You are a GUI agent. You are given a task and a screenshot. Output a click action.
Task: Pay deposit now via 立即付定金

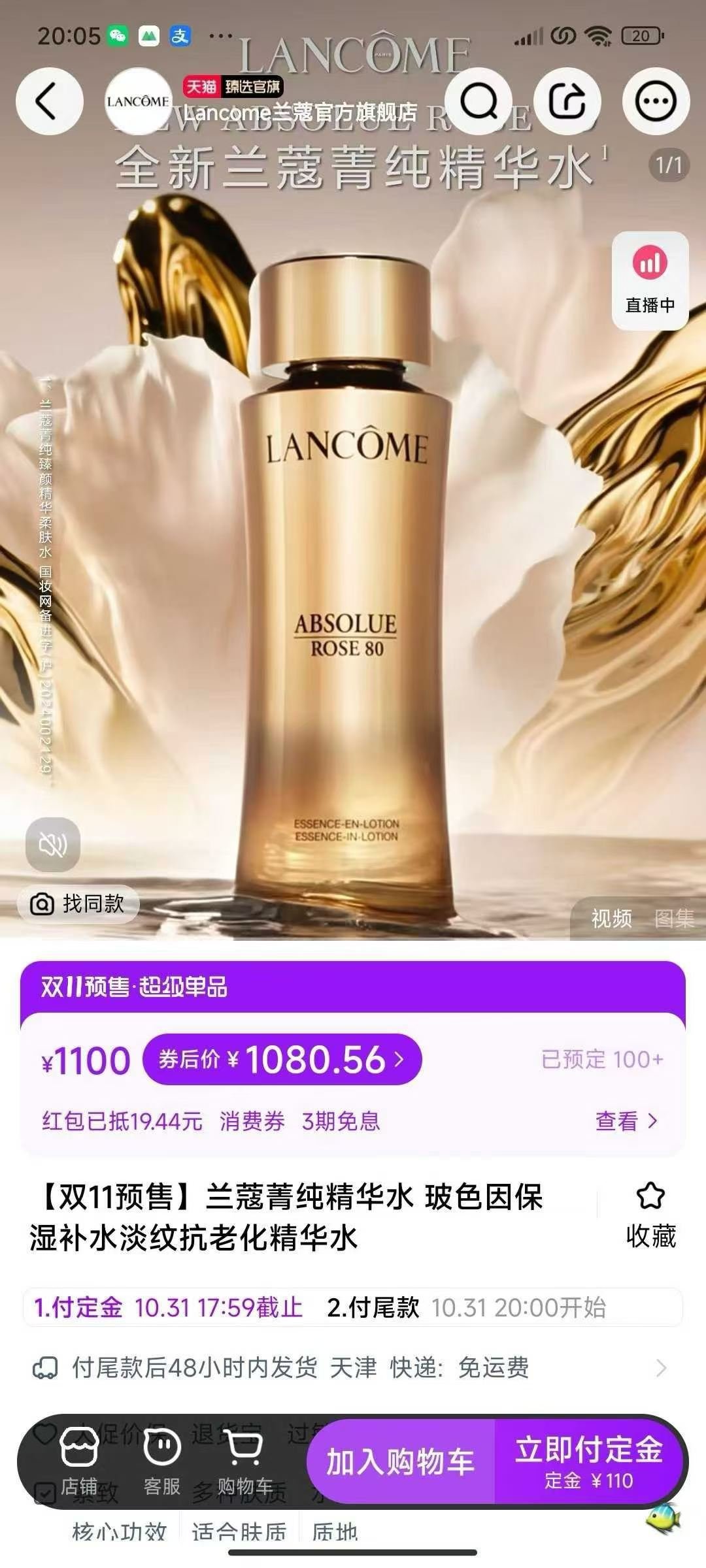coord(588,1462)
